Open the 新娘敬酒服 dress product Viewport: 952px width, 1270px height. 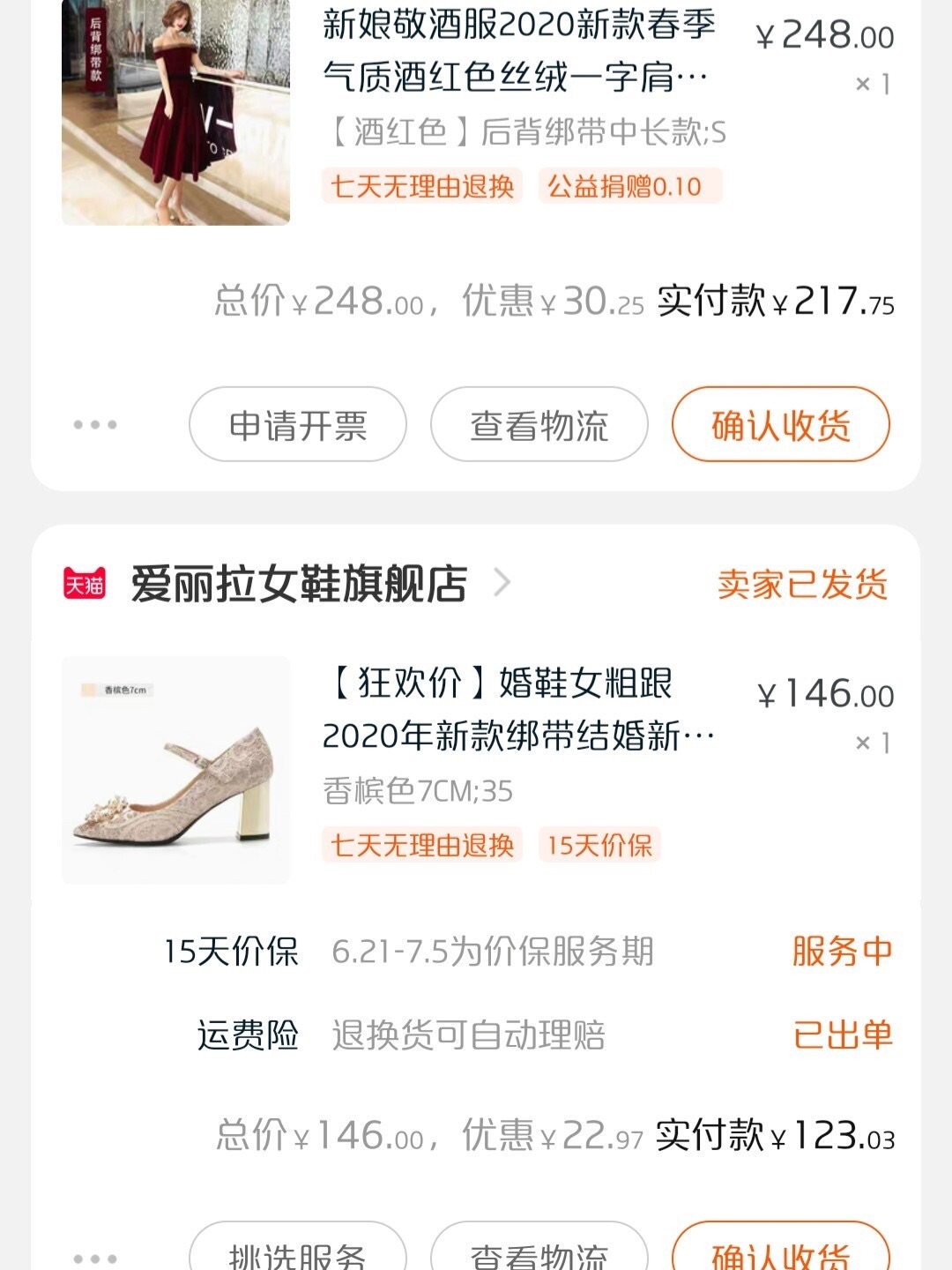tap(518, 51)
